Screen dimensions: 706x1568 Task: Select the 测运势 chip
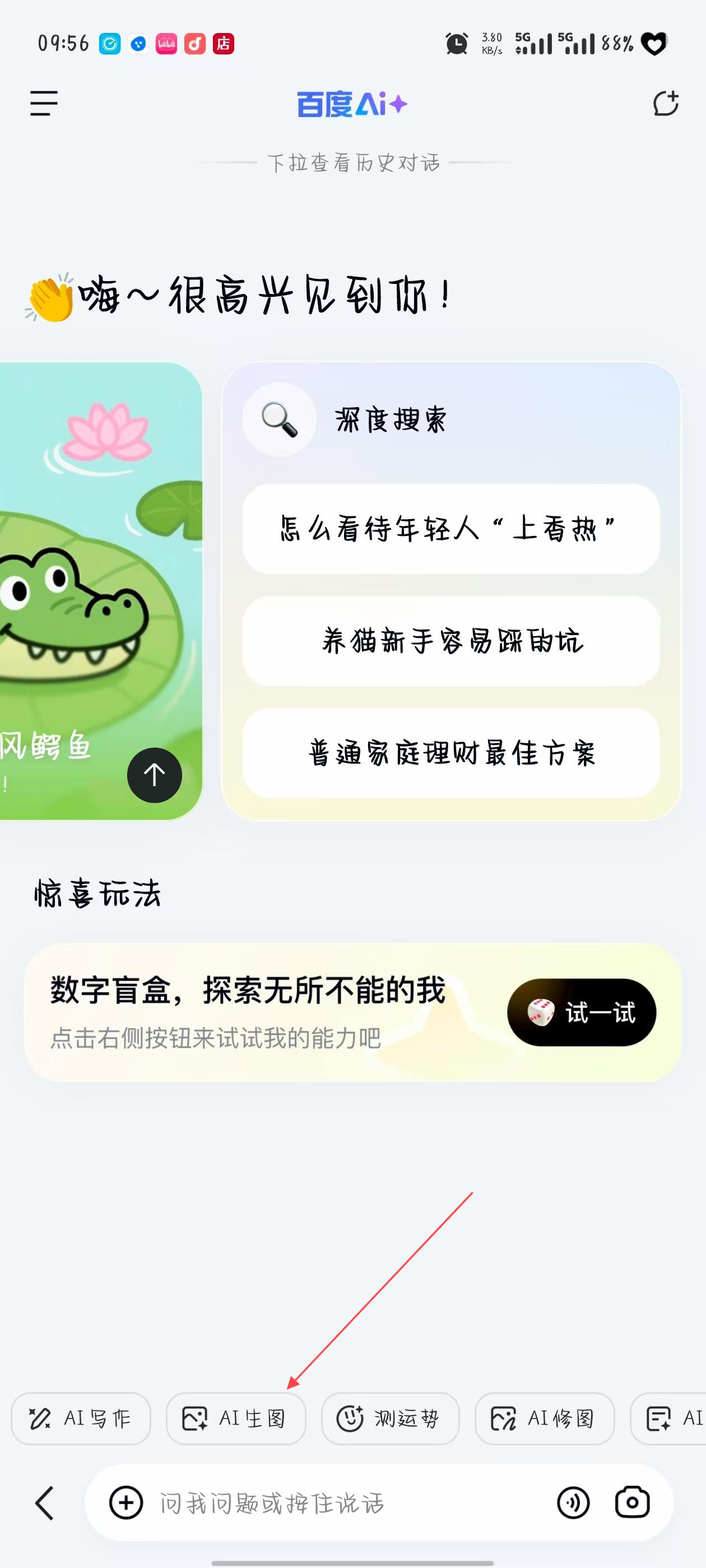390,1418
